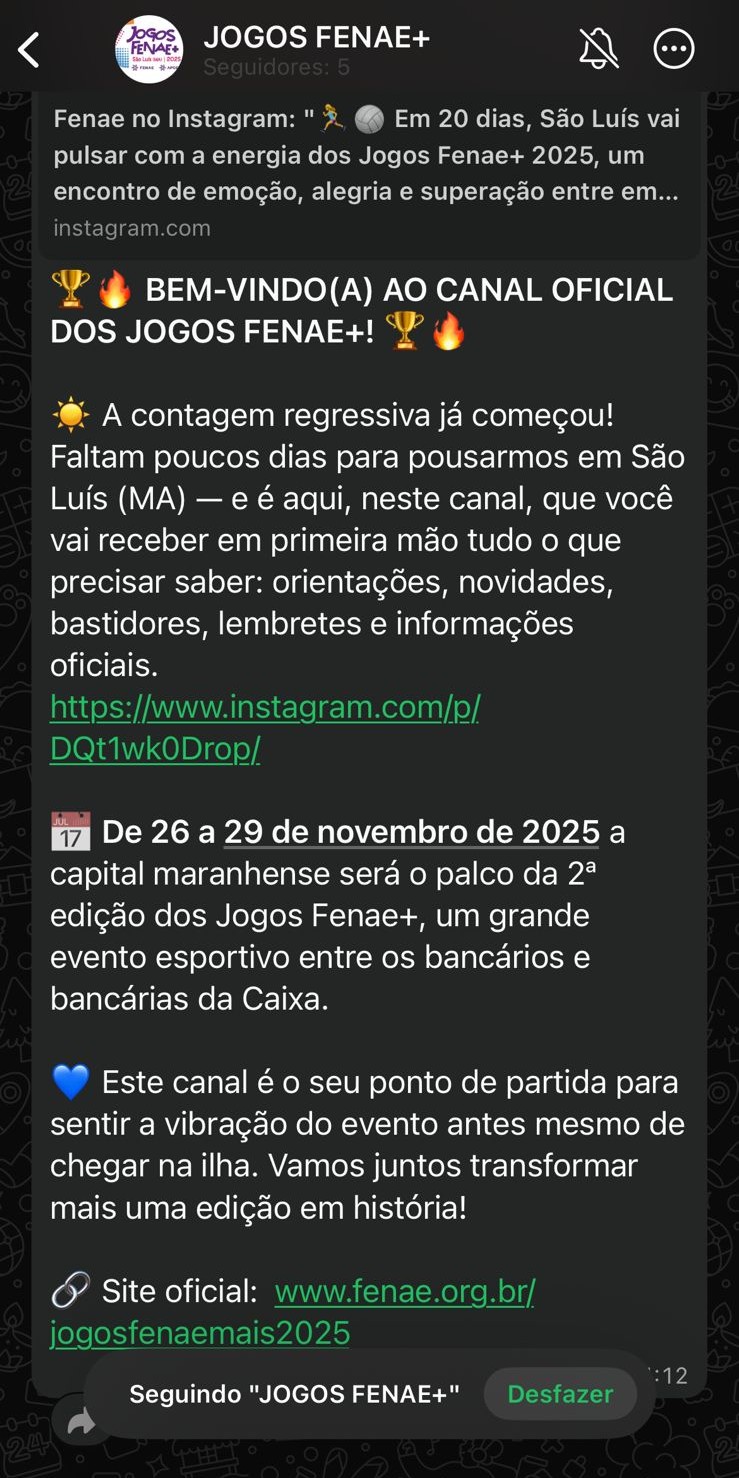Tap the calendar emoji before the event dates

[x=69, y=830]
